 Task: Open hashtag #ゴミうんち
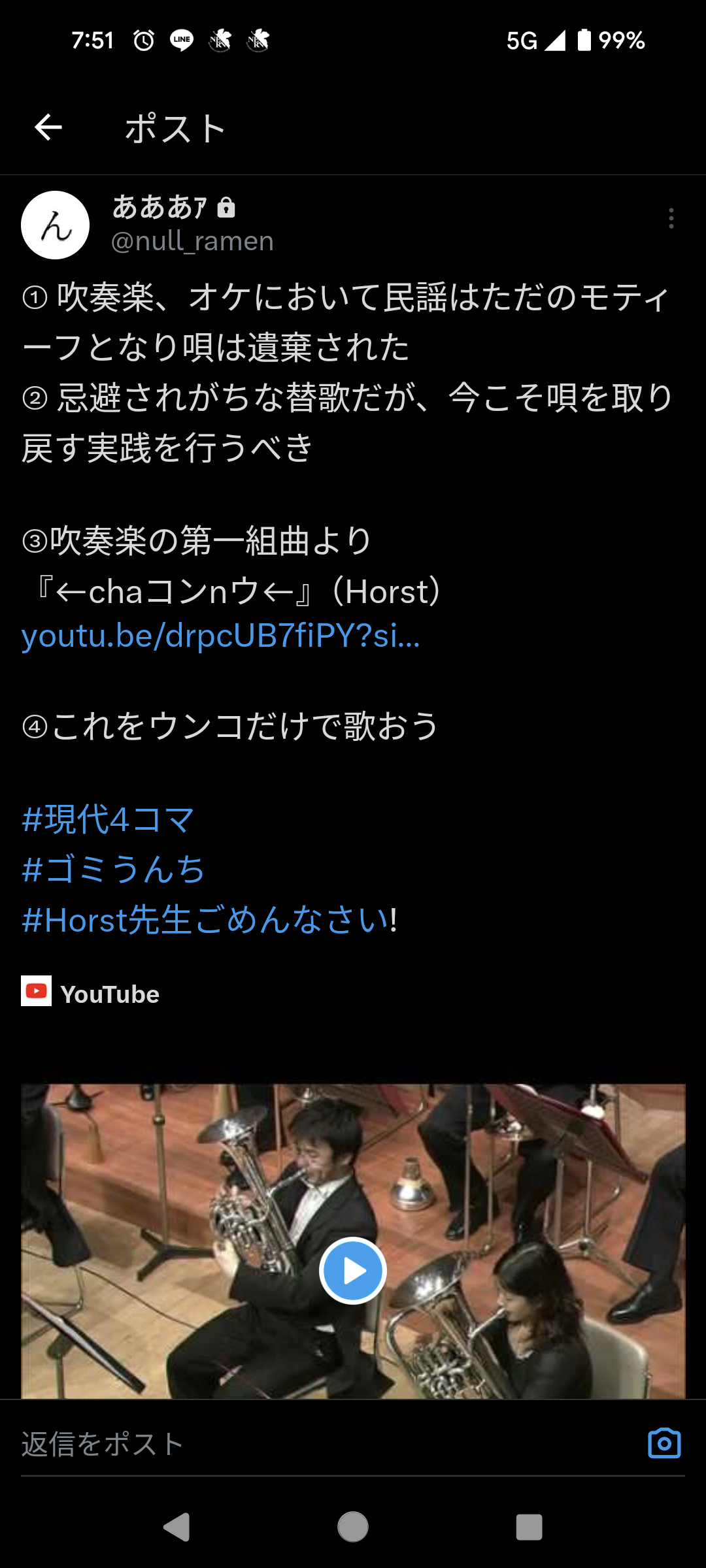[x=114, y=870]
